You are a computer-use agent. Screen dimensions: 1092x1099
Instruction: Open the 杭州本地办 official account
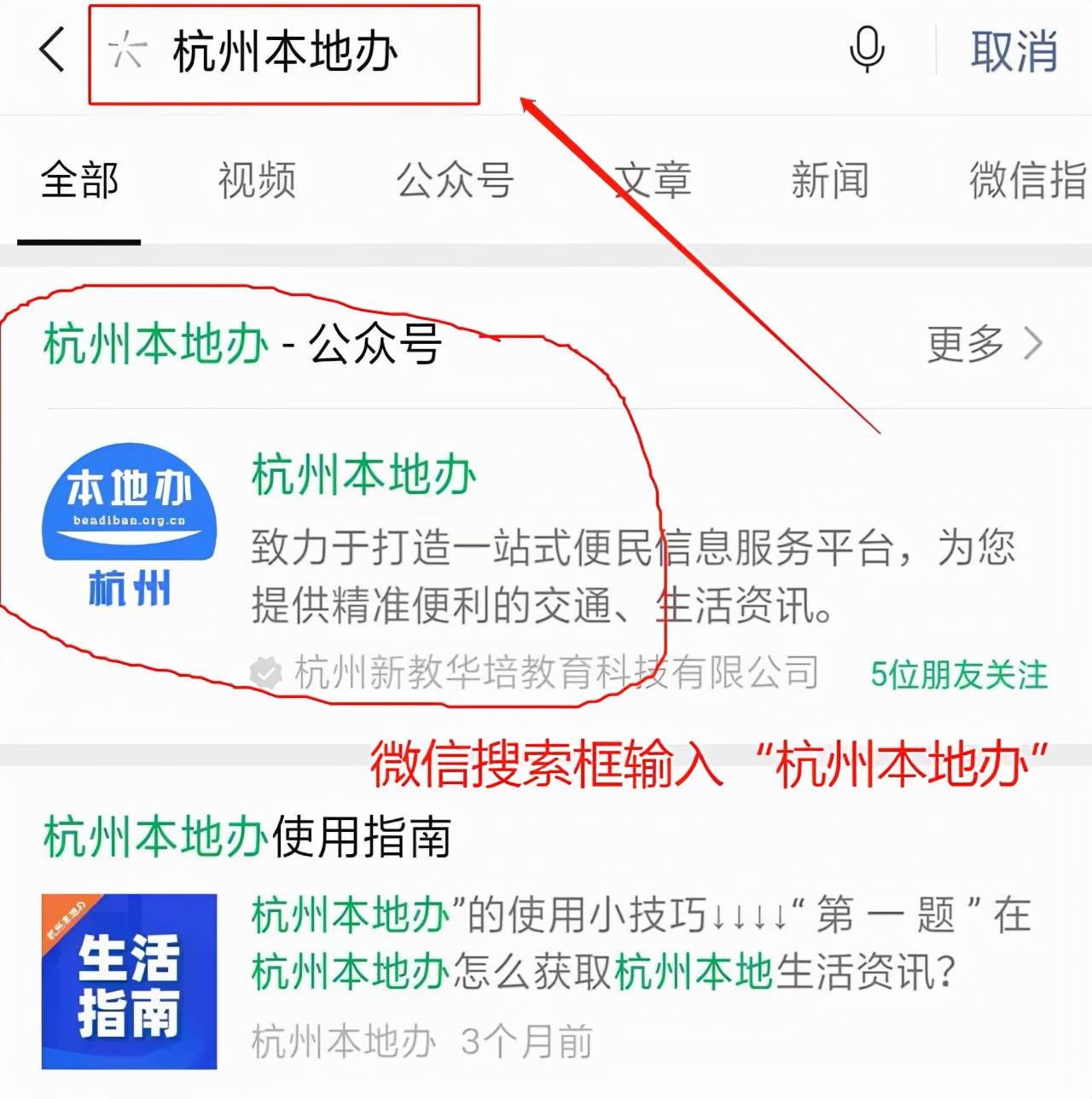[x=364, y=474]
